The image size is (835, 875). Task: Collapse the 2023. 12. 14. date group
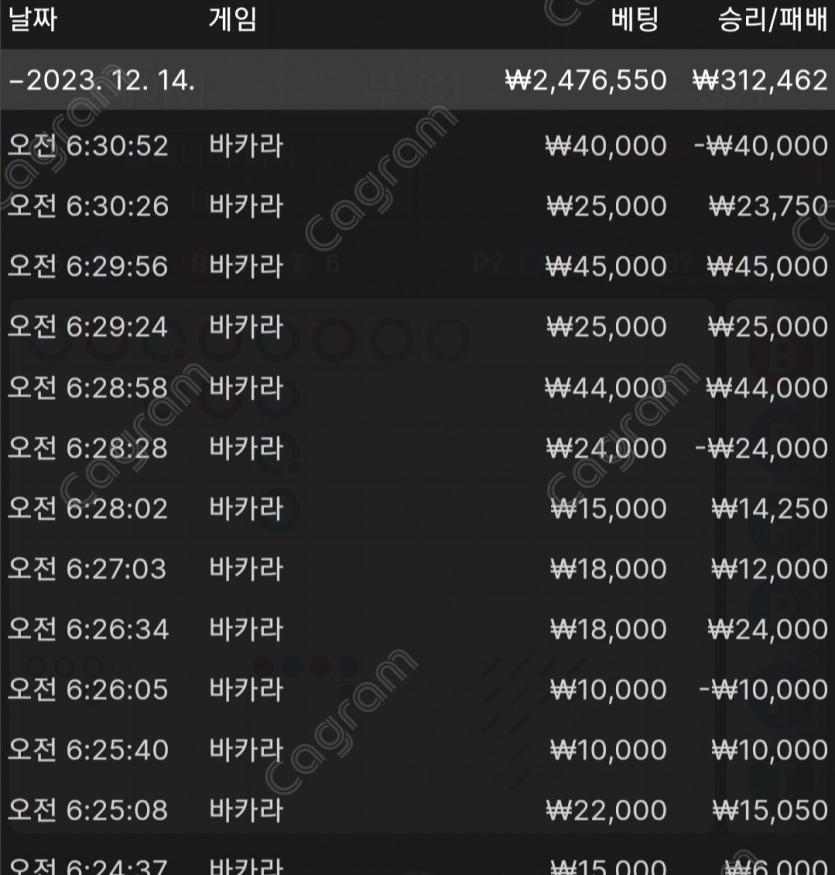click(x=100, y=80)
